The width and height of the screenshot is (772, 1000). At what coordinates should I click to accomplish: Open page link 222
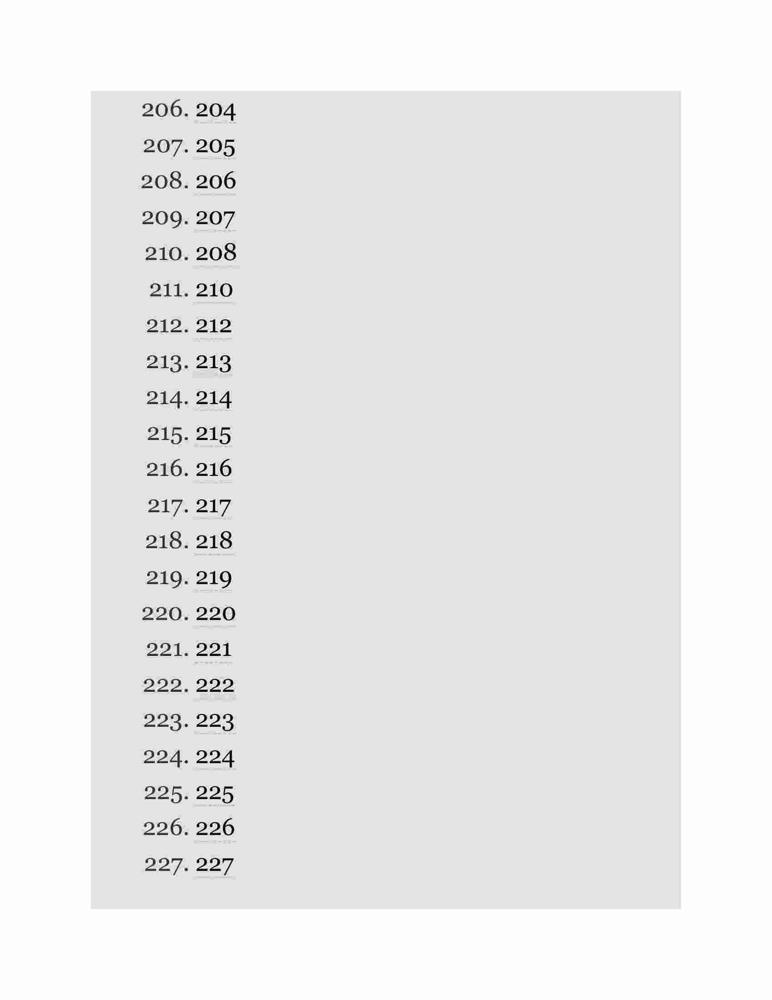point(215,686)
